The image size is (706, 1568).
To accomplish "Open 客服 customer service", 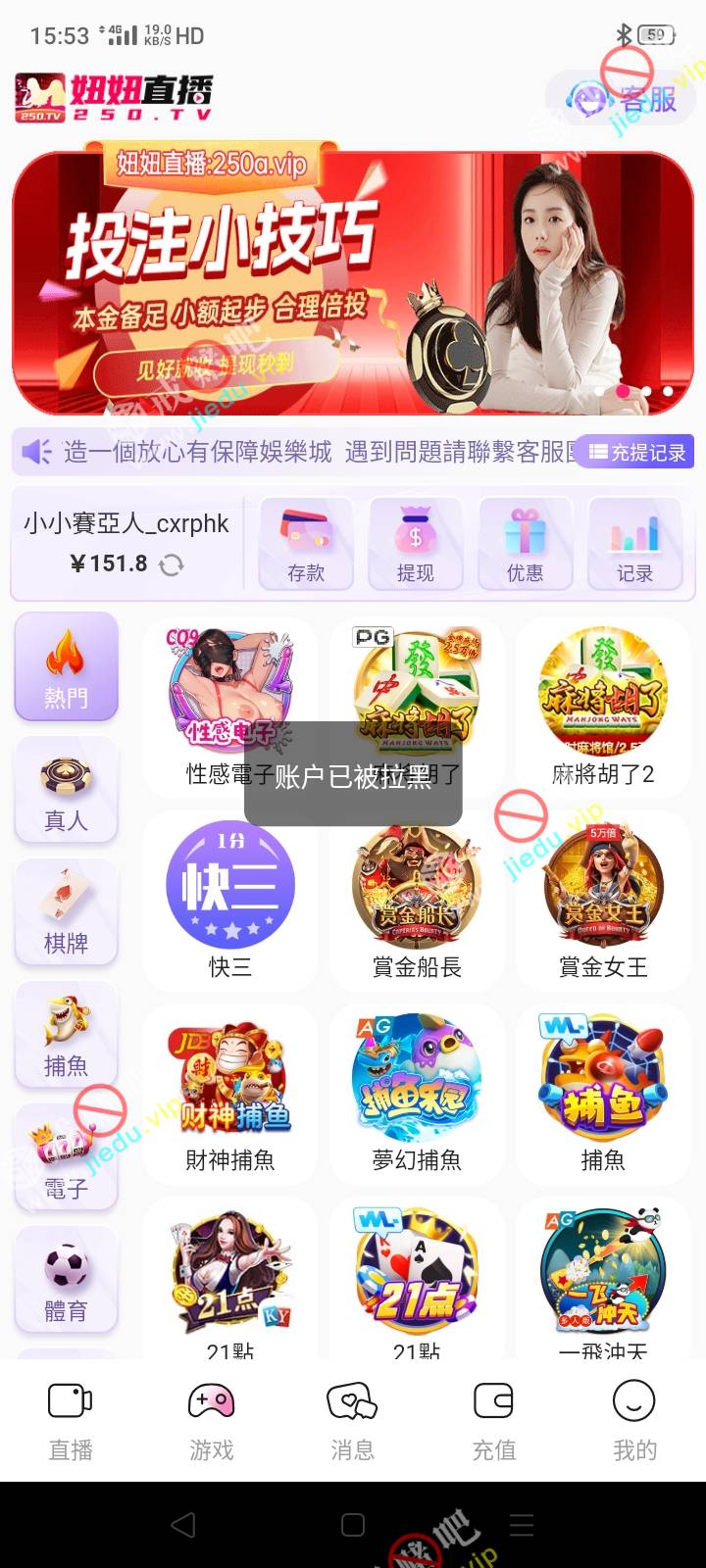I will pos(623,99).
